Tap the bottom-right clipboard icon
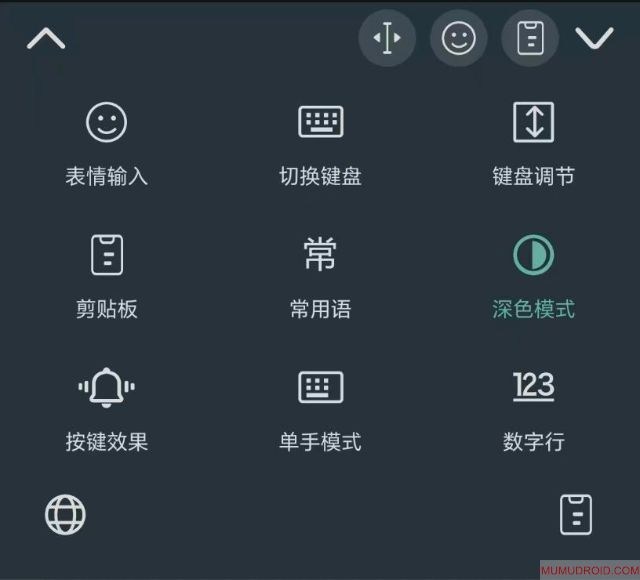The width and height of the screenshot is (640, 580). [575, 515]
